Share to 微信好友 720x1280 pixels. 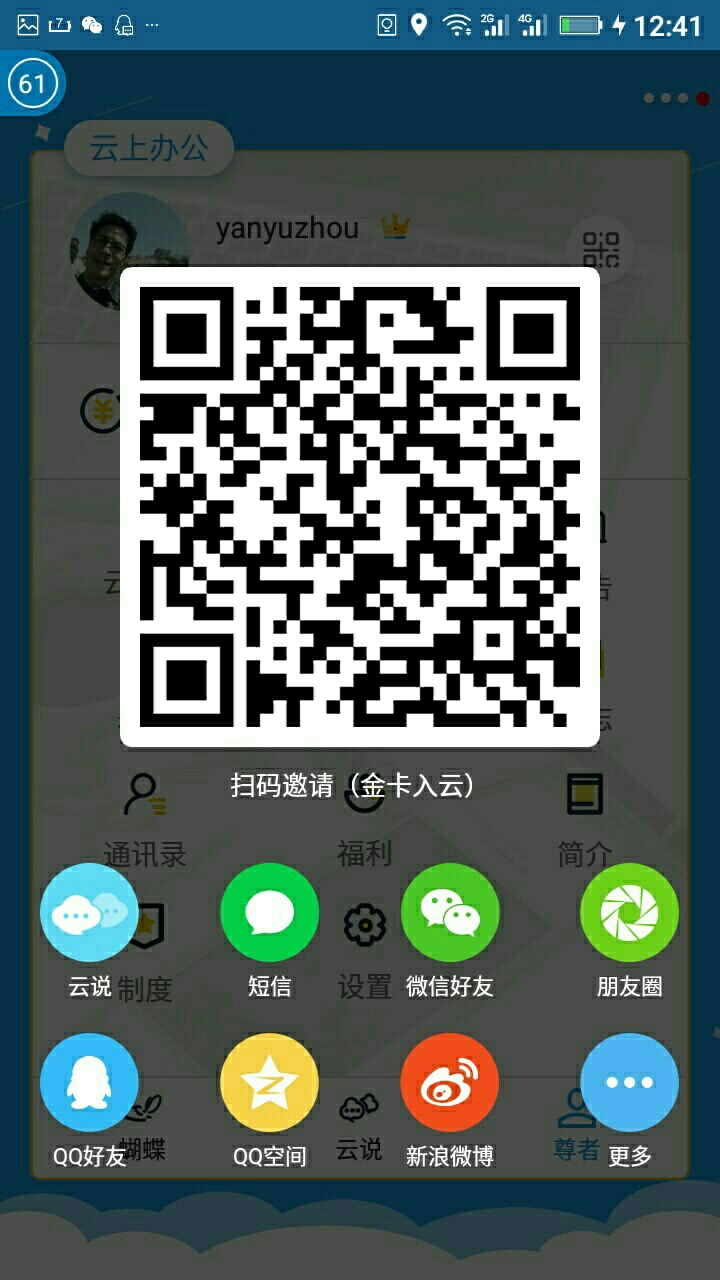(x=449, y=913)
